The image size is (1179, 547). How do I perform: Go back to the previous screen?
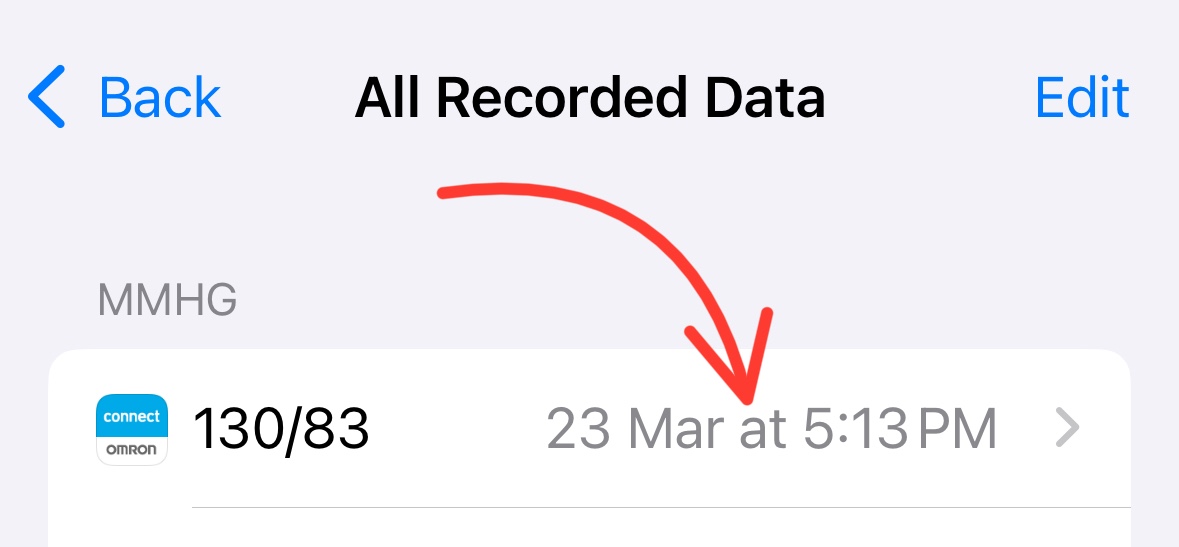[124, 97]
